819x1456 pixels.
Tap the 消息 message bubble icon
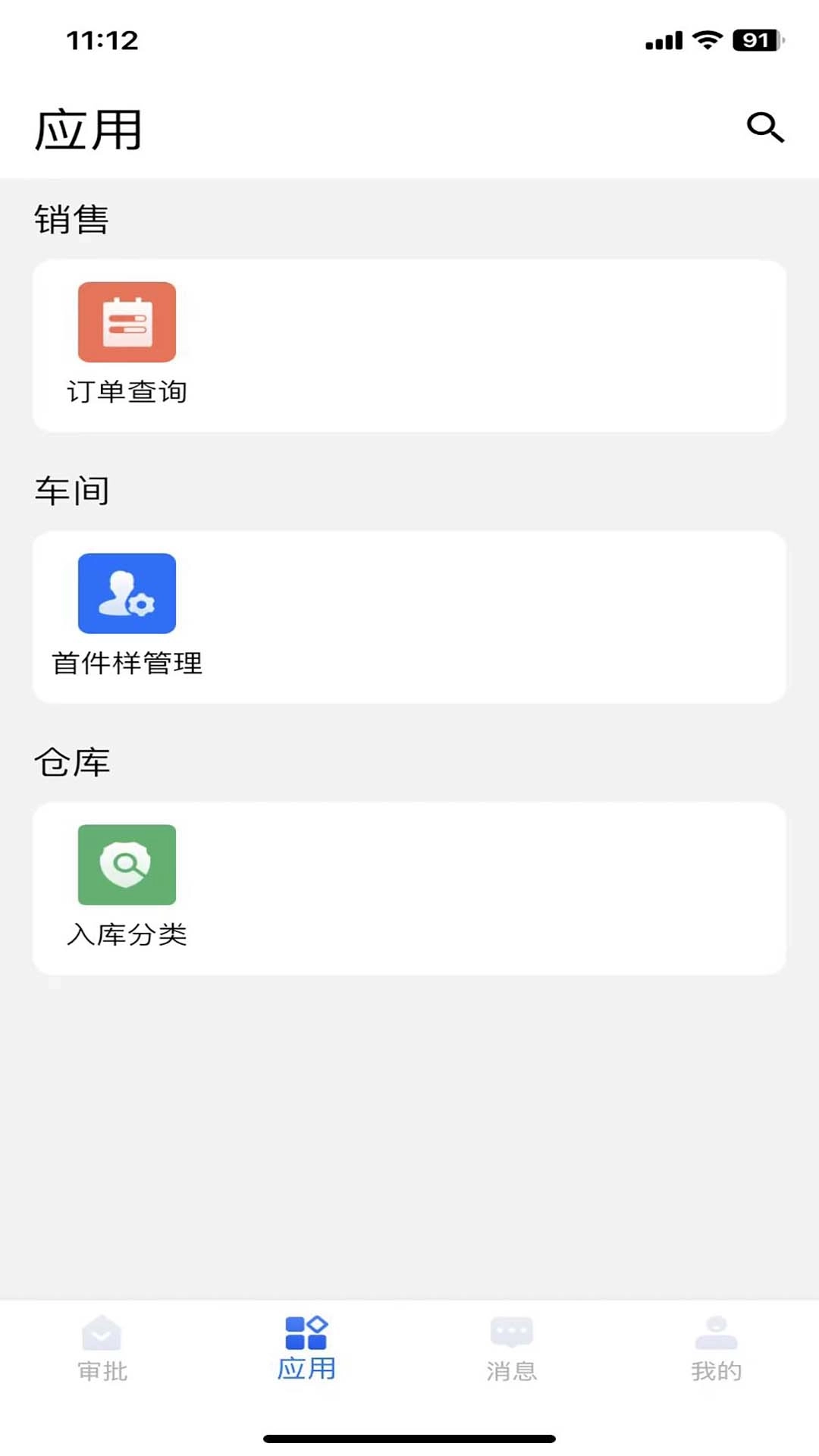click(512, 1342)
